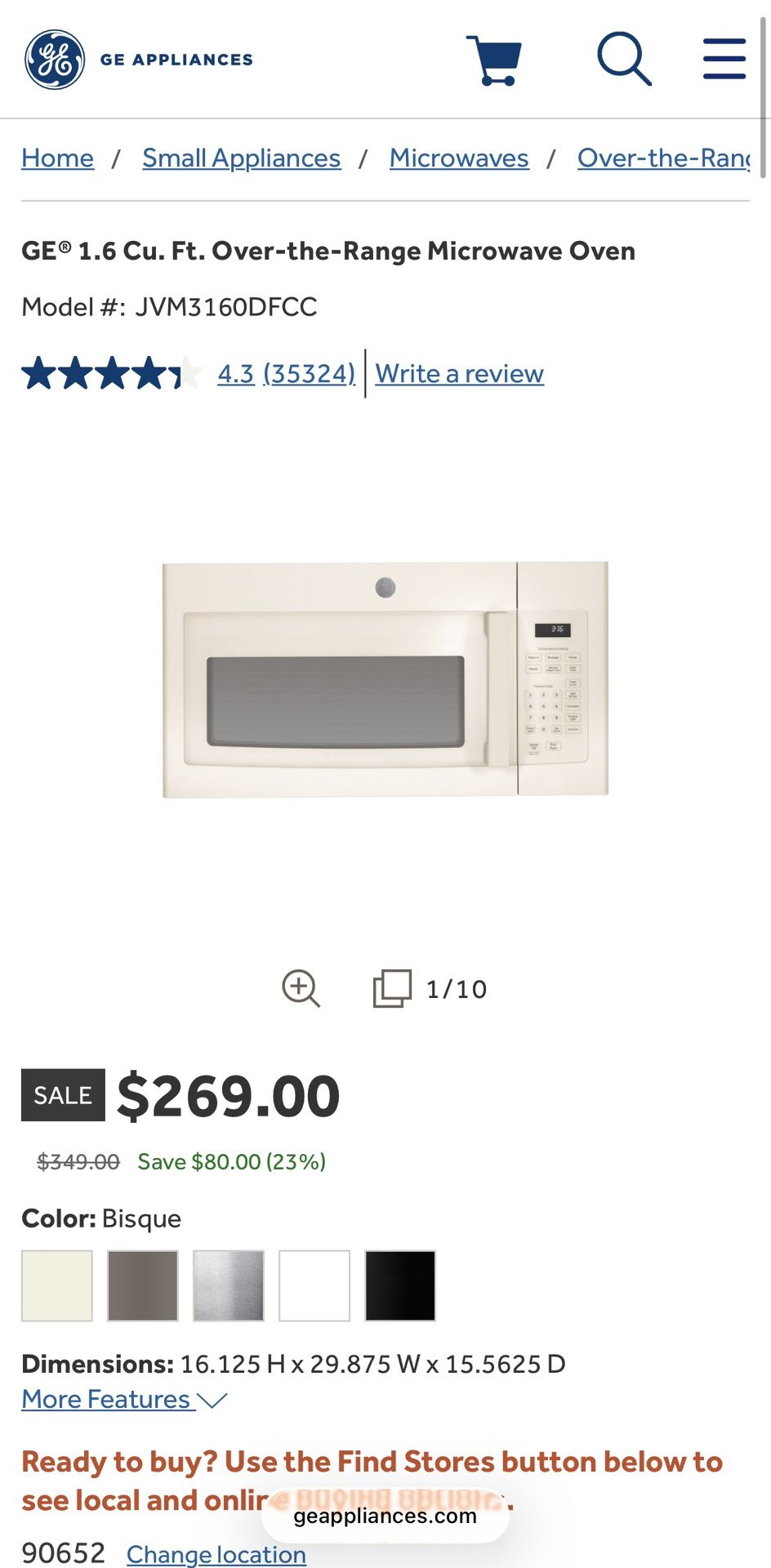Open the hamburger menu
This screenshot has width=771, height=1568.
[x=724, y=60]
